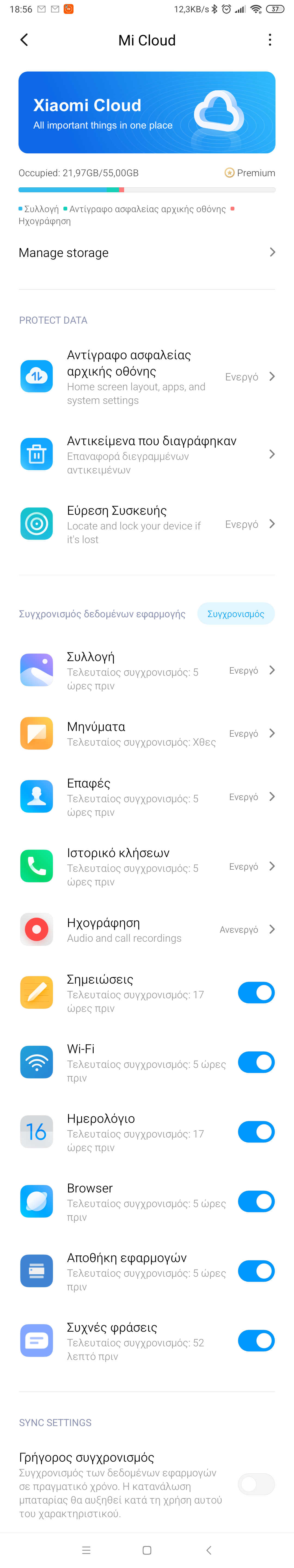Open Ηχογράφηση sync settings

(146, 929)
